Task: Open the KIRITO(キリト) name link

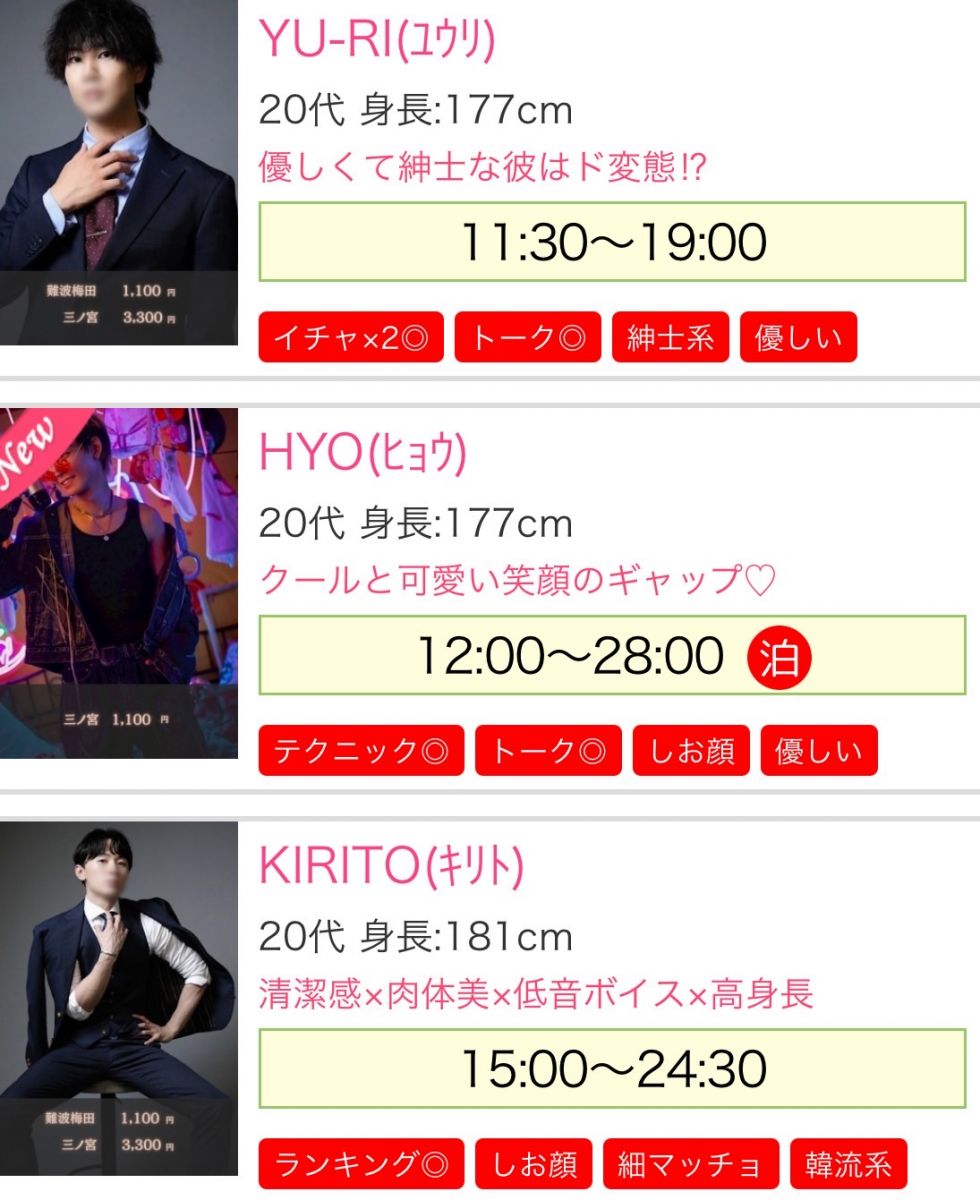Action: point(391,867)
